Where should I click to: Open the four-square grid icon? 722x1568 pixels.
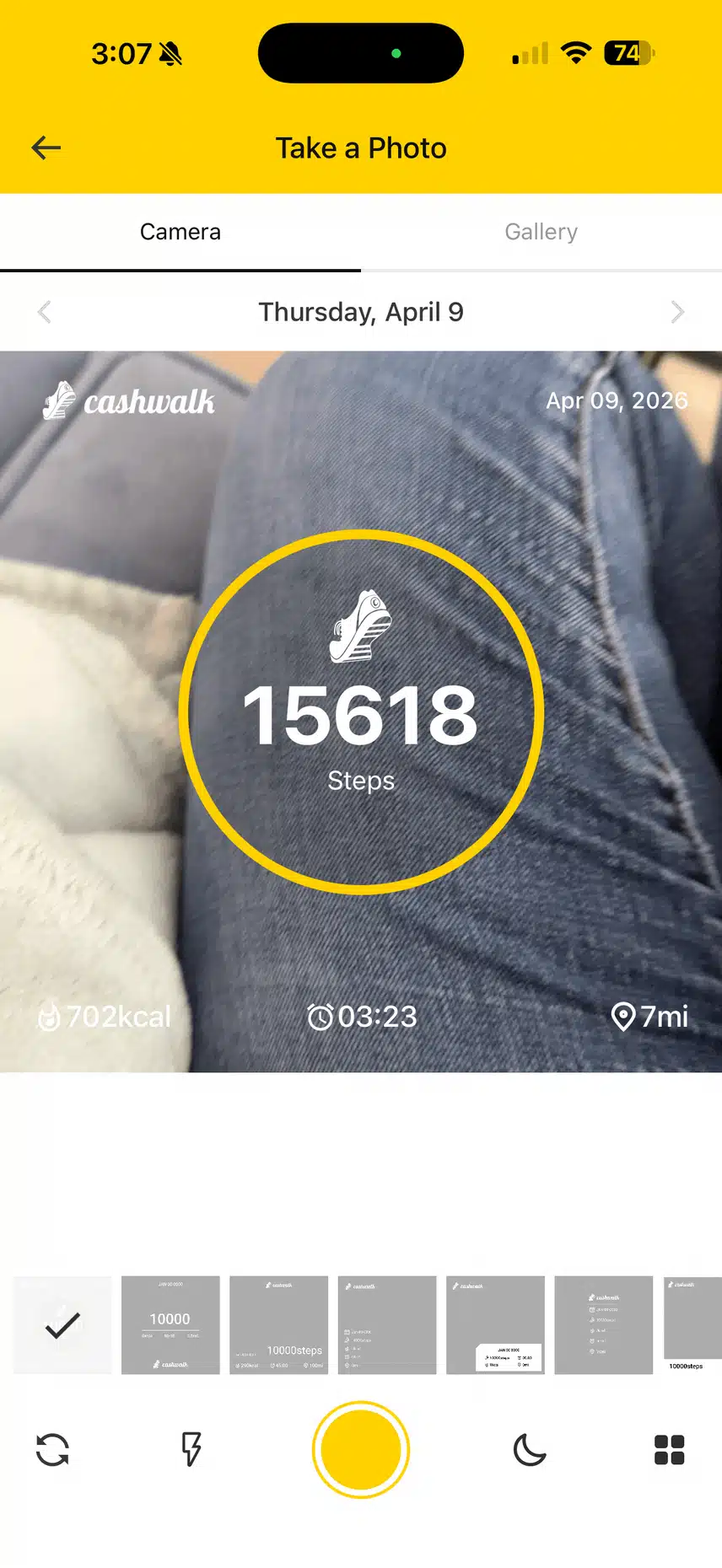[670, 1450]
